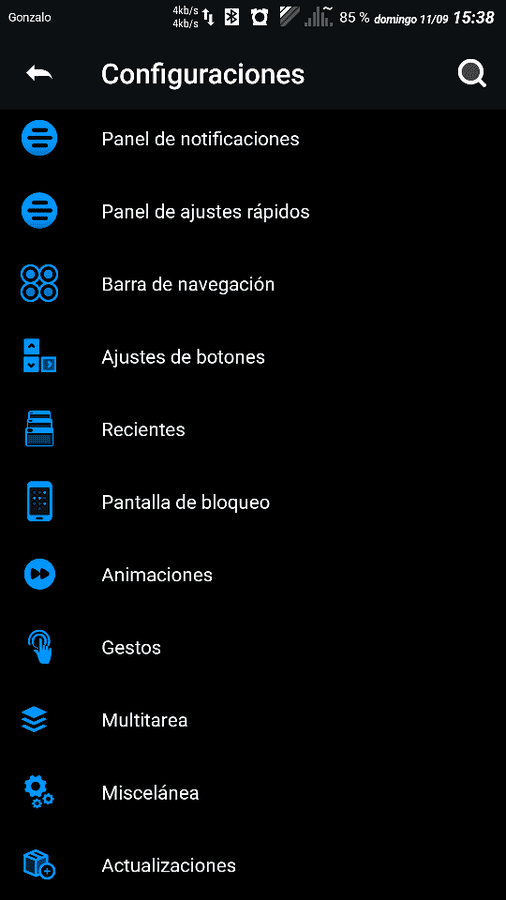Open Actualizaciones

click(x=253, y=864)
